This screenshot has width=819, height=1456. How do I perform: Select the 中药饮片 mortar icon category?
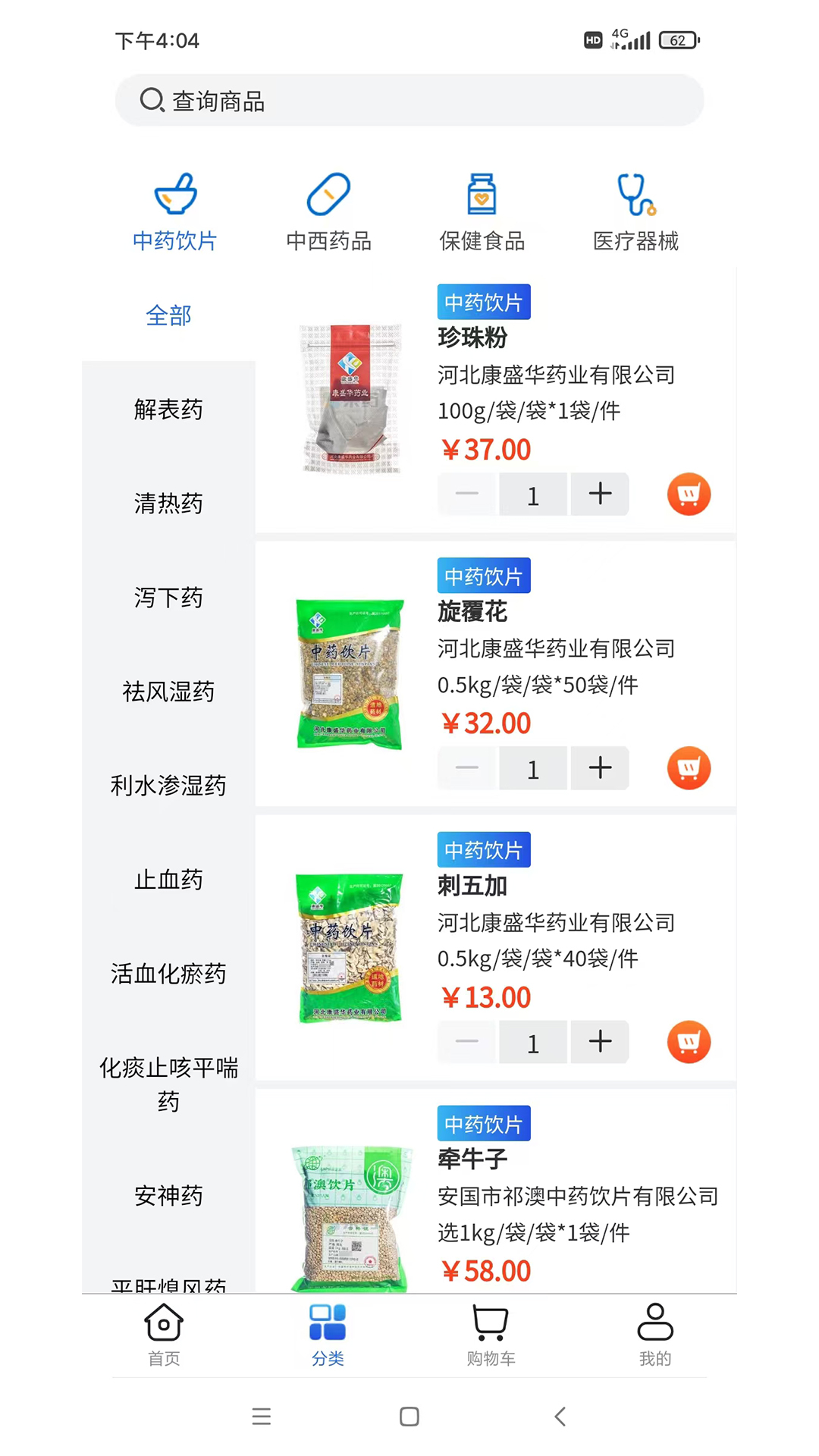[174, 209]
